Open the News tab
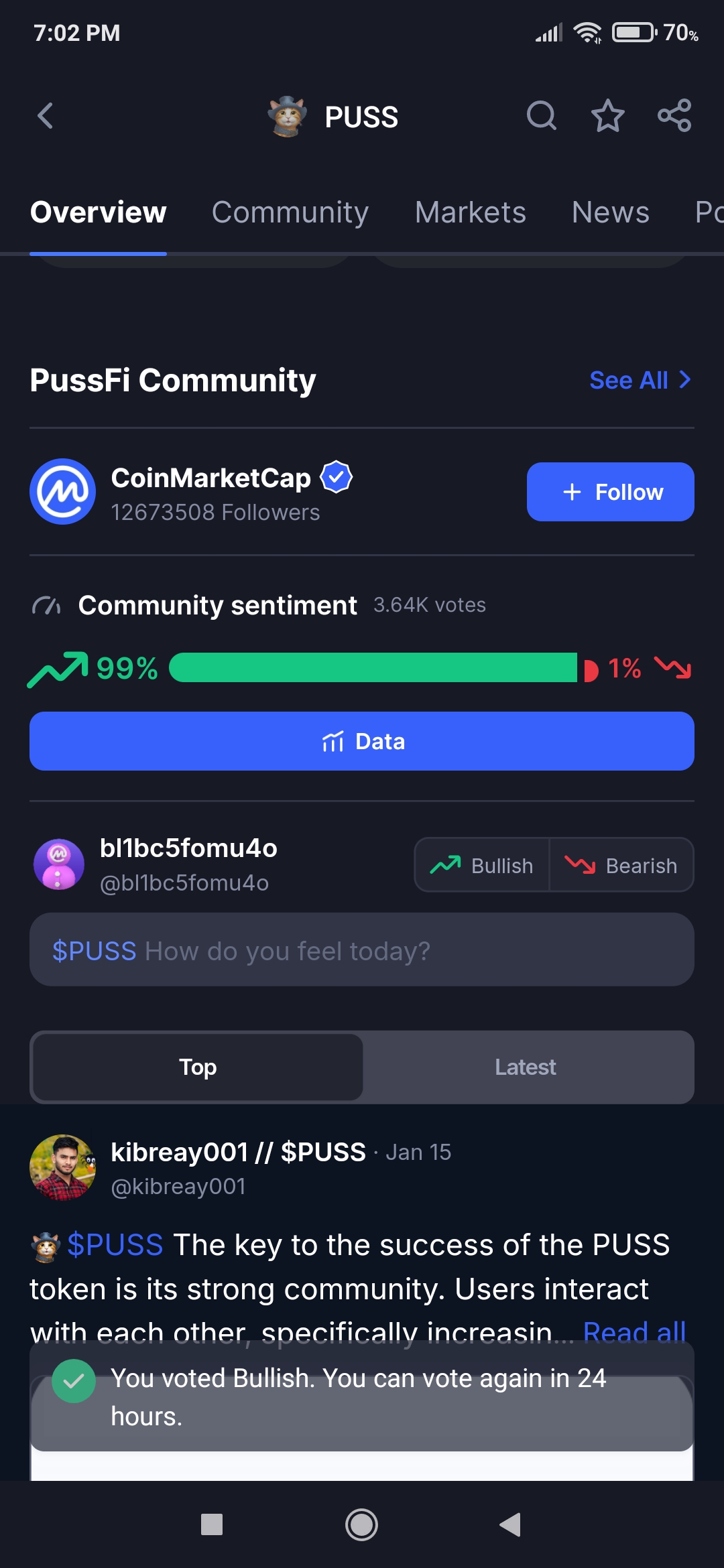The image size is (724, 1568). point(611,212)
